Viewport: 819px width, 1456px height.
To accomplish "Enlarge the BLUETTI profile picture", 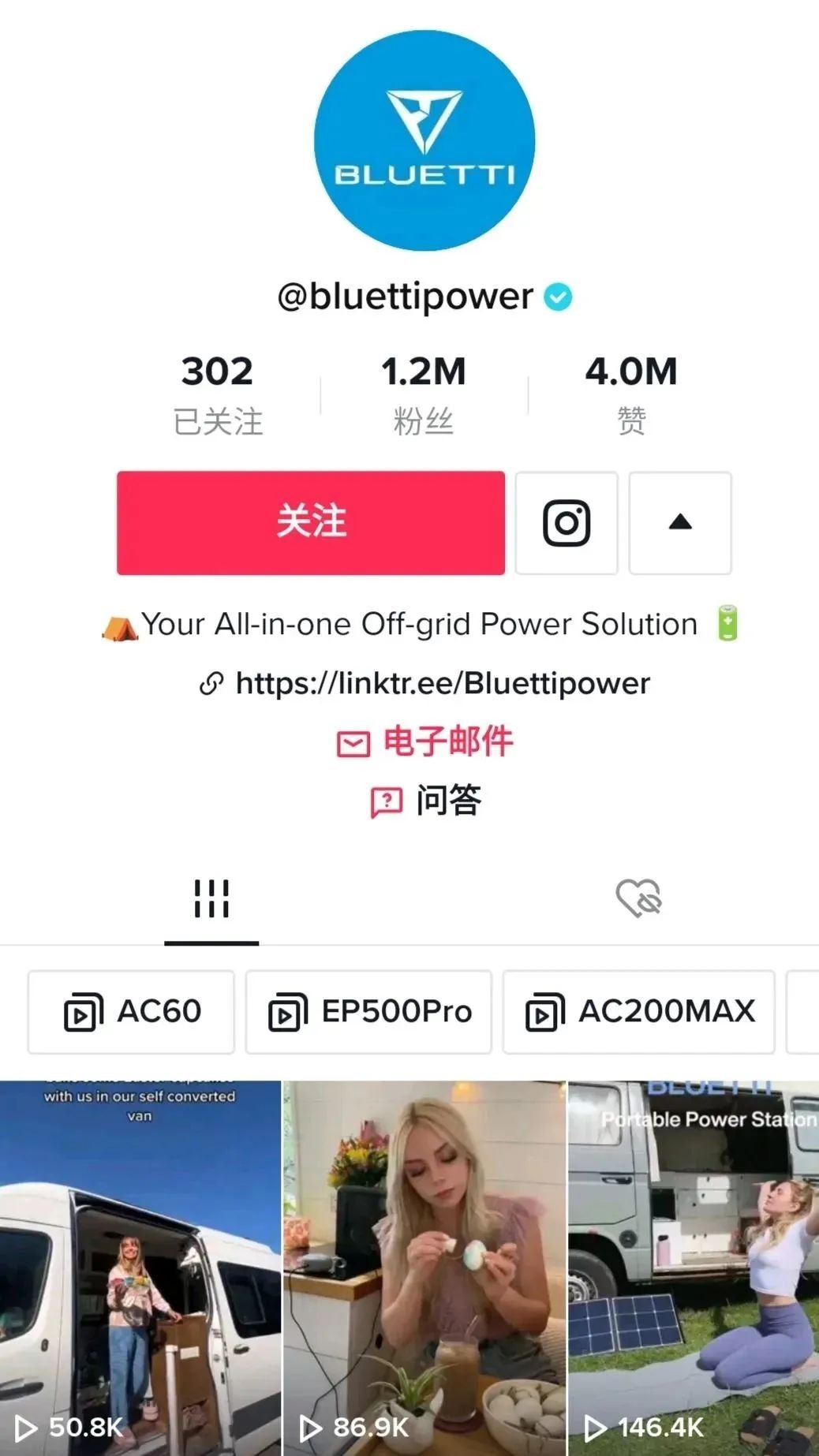I will [x=424, y=140].
